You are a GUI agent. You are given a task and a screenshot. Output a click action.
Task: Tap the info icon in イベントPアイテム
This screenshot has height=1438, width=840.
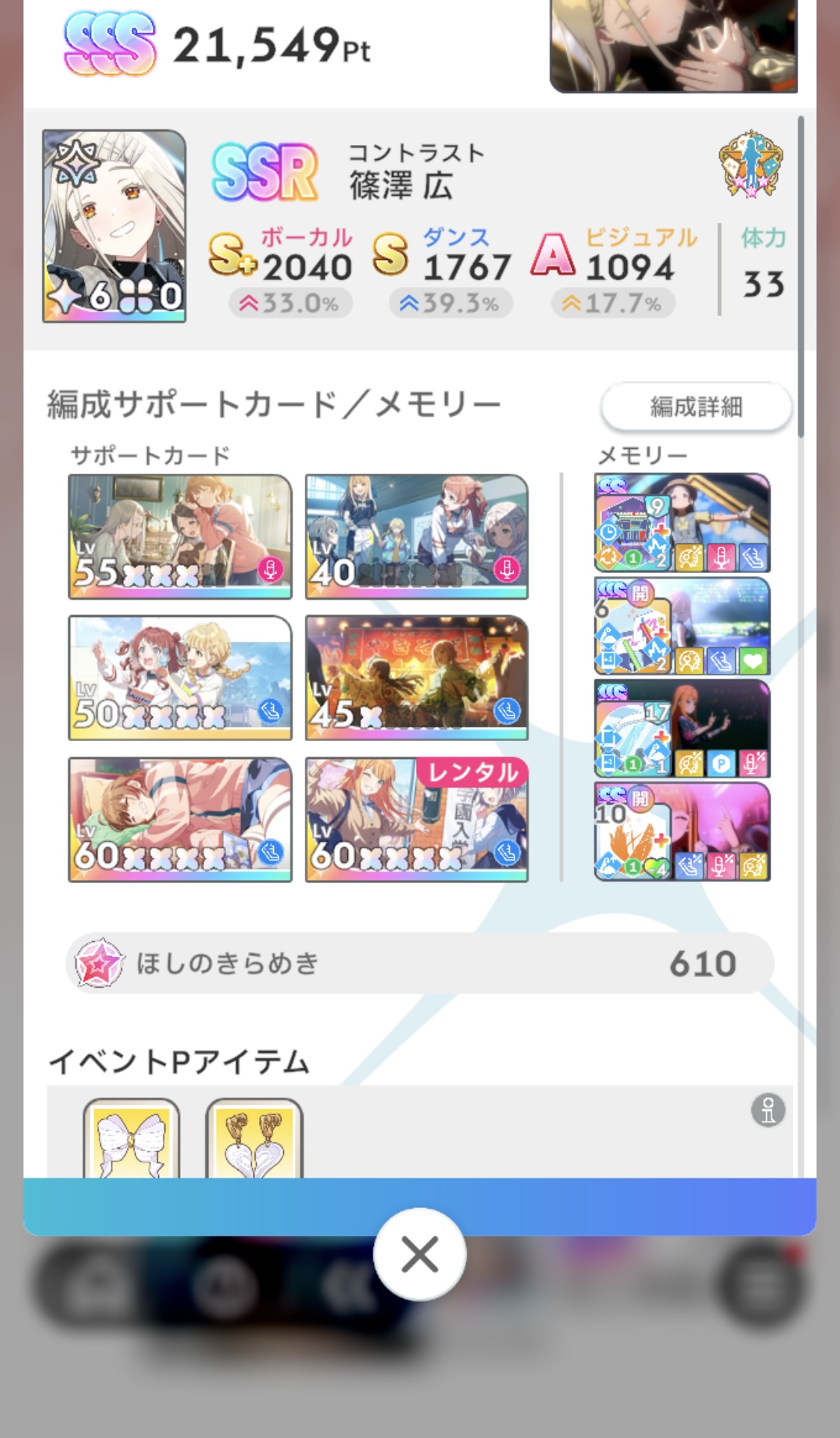[768, 1110]
